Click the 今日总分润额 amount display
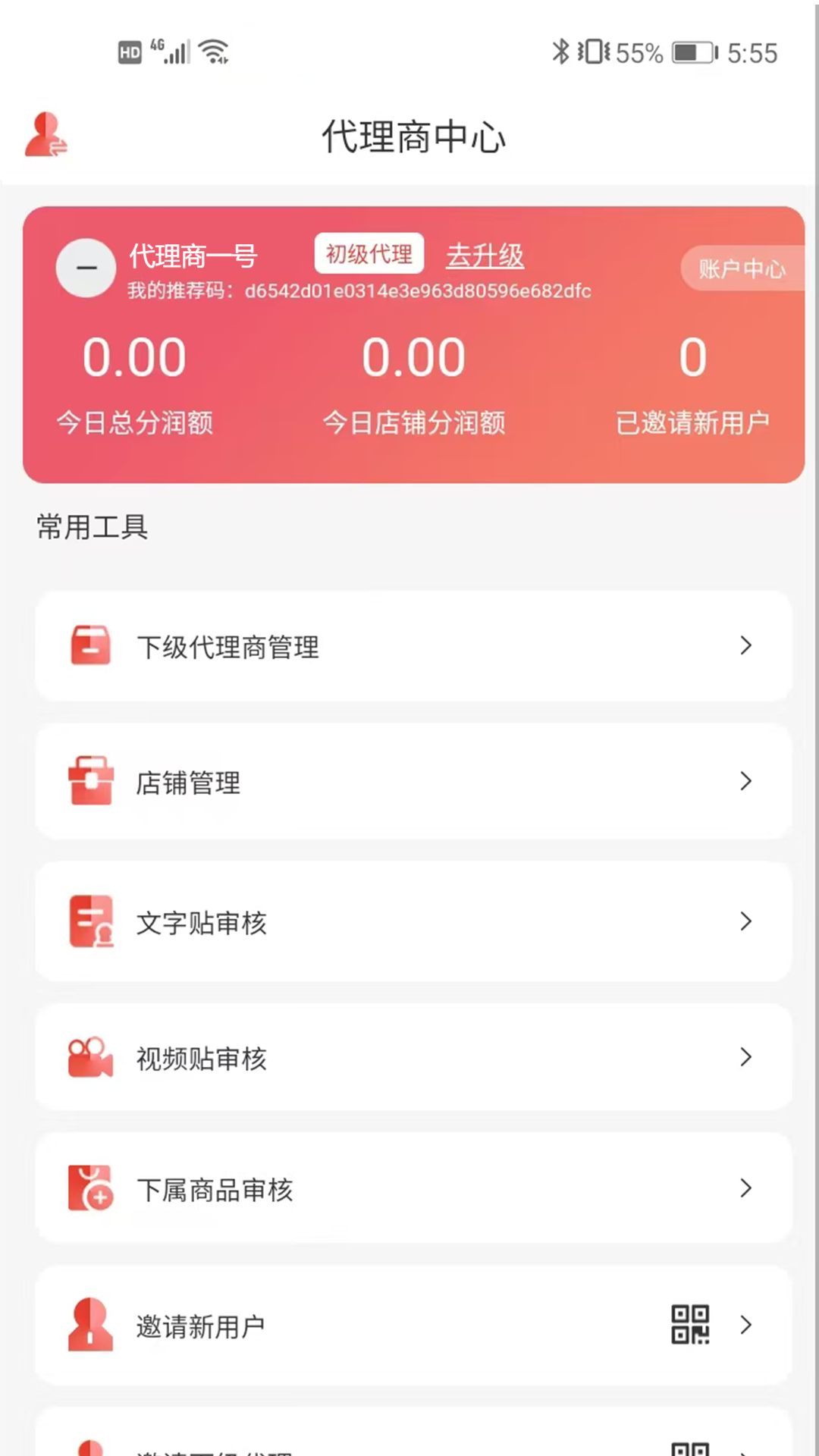819x1456 pixels. click(x=136, y=357)
